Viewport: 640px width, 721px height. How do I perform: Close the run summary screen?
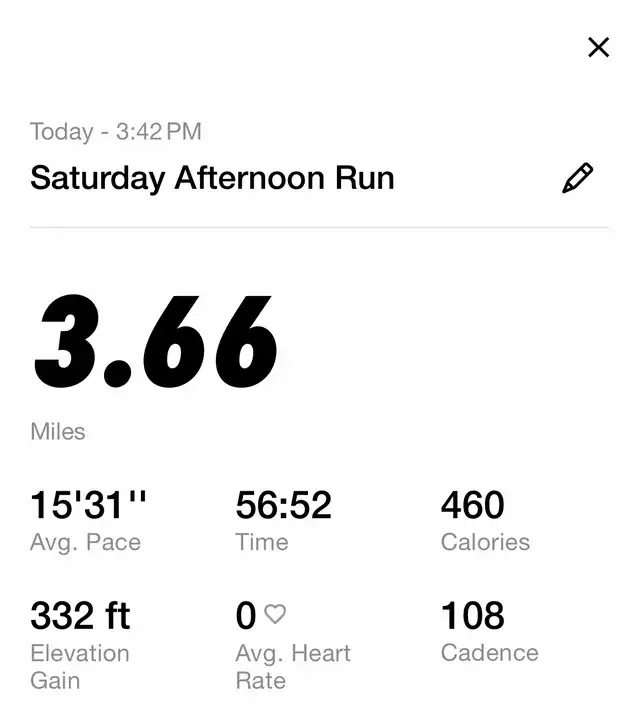click(598, 47)
